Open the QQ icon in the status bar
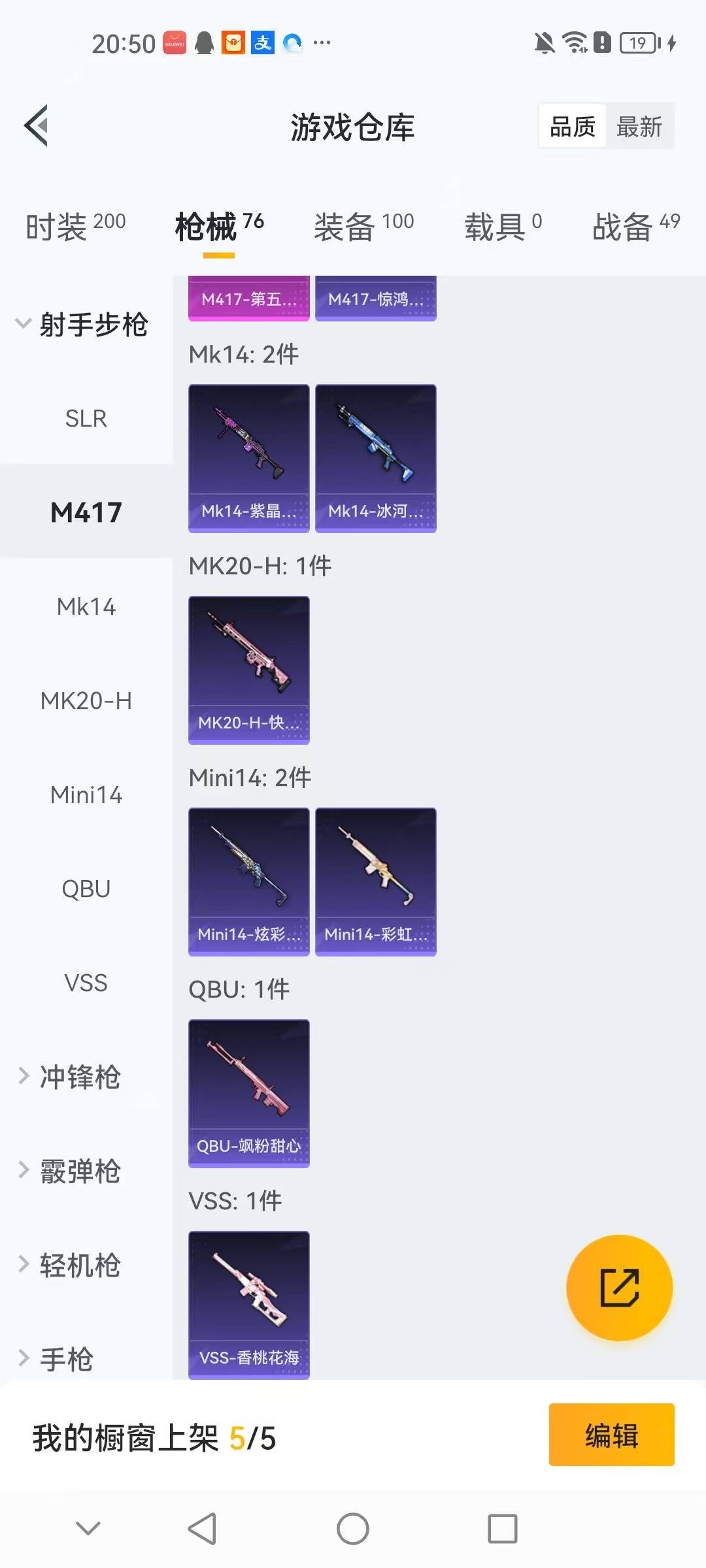The height and width of the screenshot is (1568, 706). [203, 42]
